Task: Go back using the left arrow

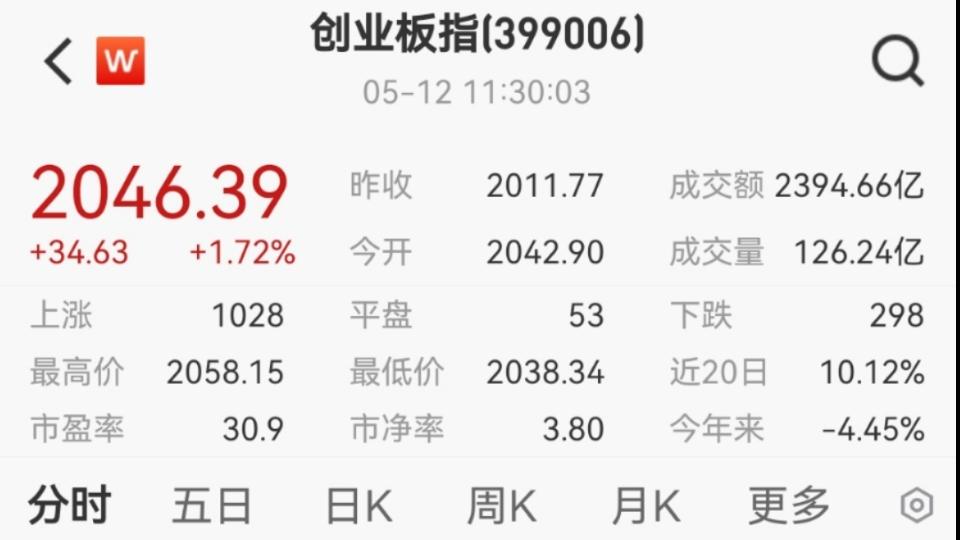Action: click(x=58, y=62)
